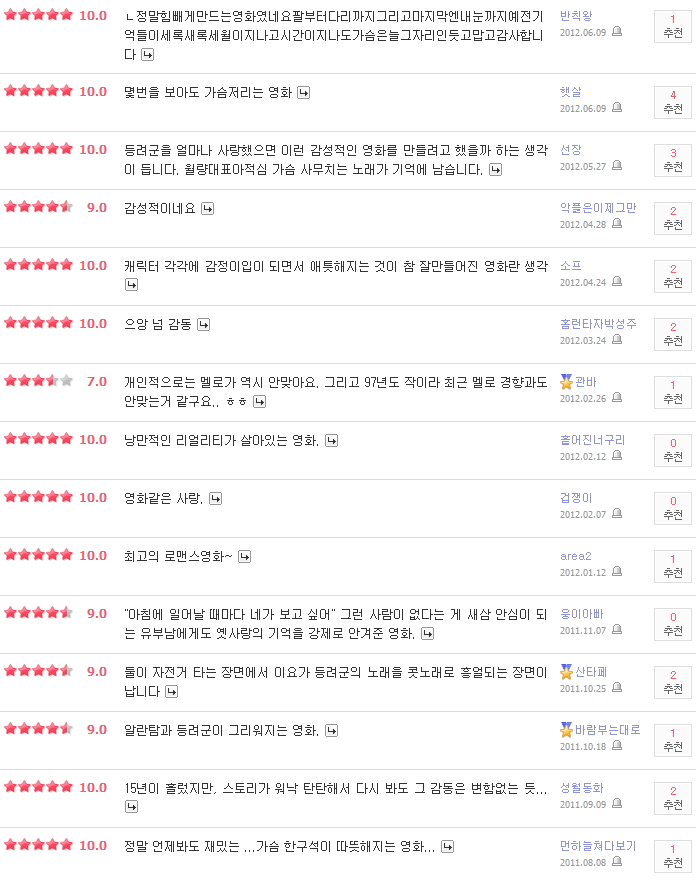Open 햇살's user profile link

(x=570, y=92)
